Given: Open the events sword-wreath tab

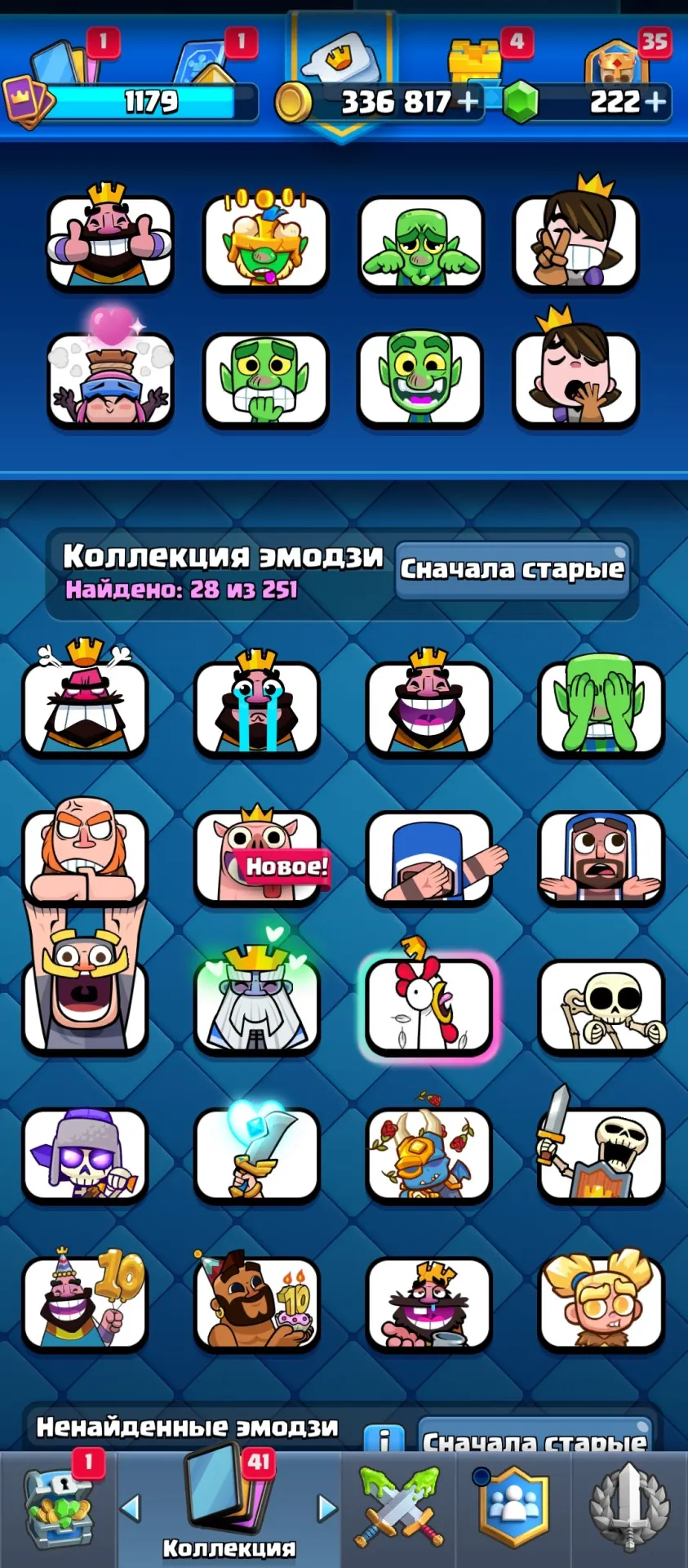Looking at the screenshot, I should [x=629, y=1507].
